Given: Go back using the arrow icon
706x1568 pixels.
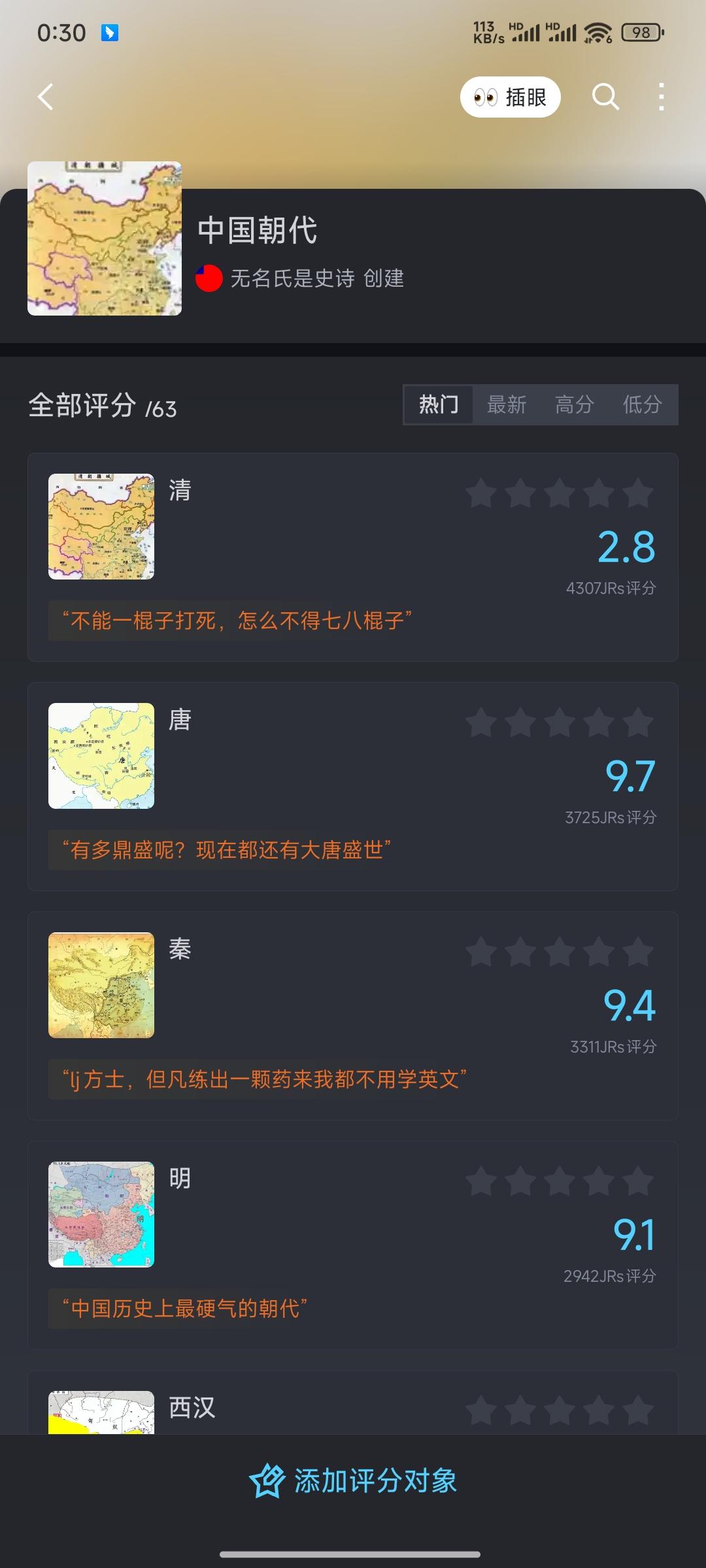Looking at the screenshot, I should click(45, 97).
